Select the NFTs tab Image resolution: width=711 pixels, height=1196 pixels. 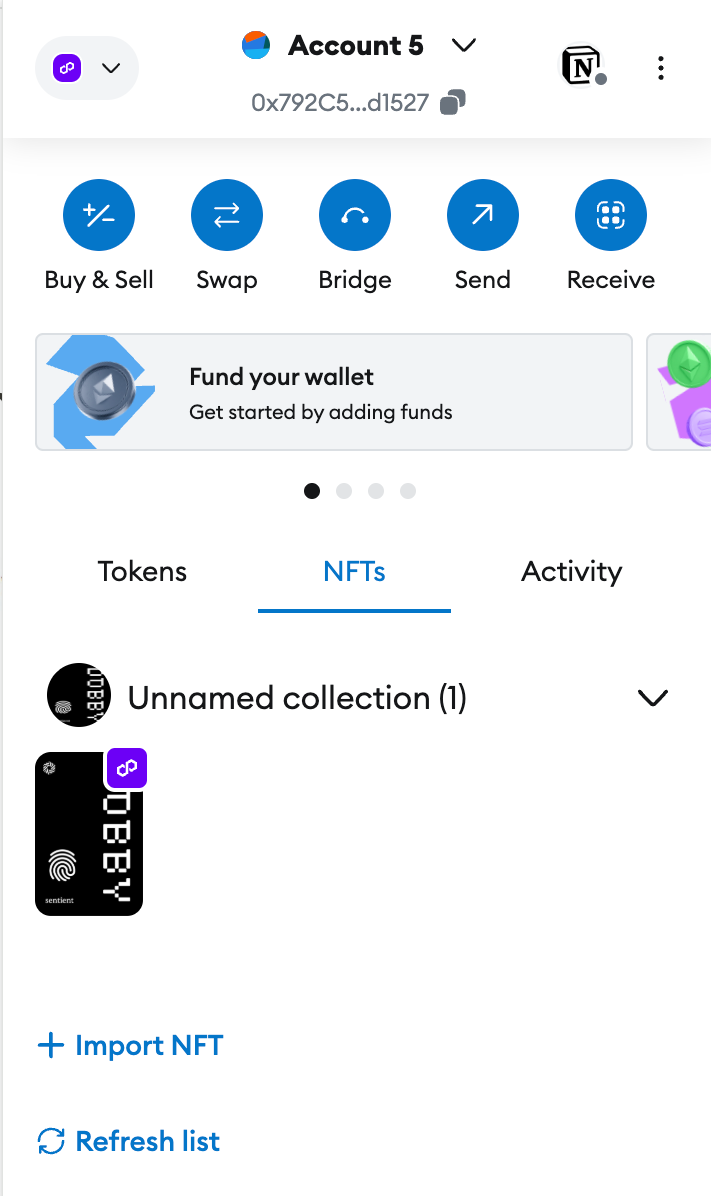tap(354, 572)
